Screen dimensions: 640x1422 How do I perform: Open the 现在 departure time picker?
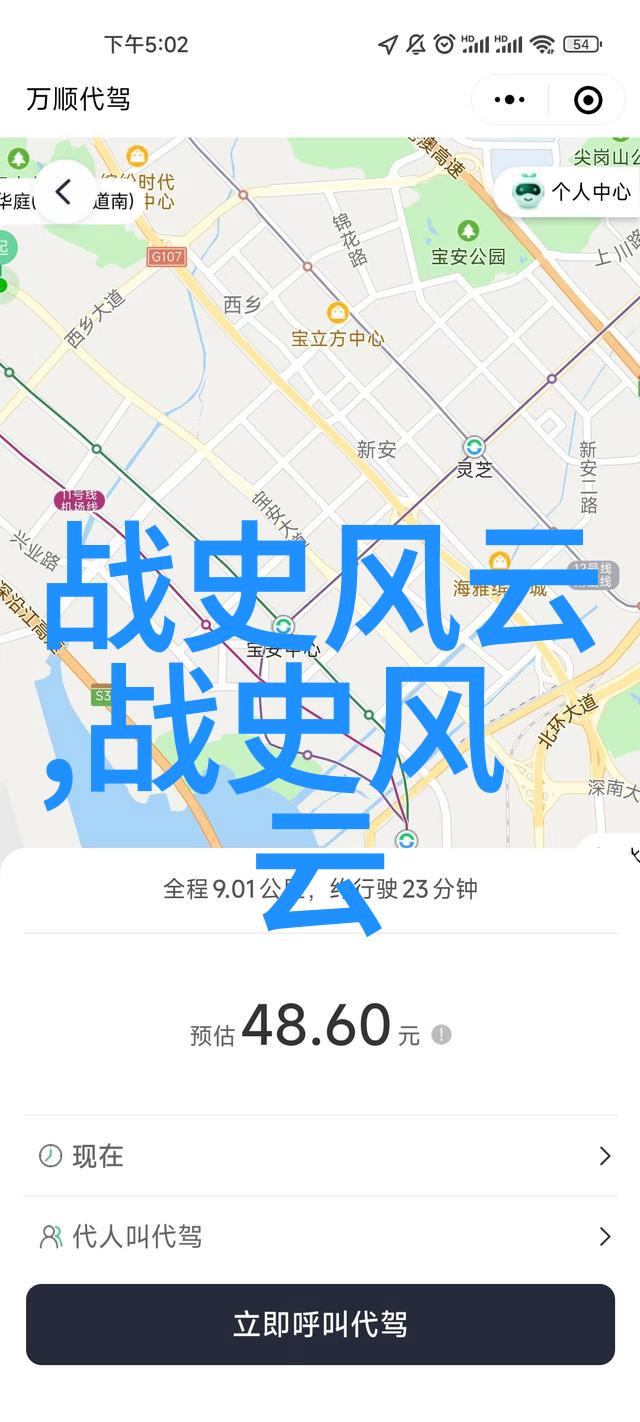coord(320,1156)
